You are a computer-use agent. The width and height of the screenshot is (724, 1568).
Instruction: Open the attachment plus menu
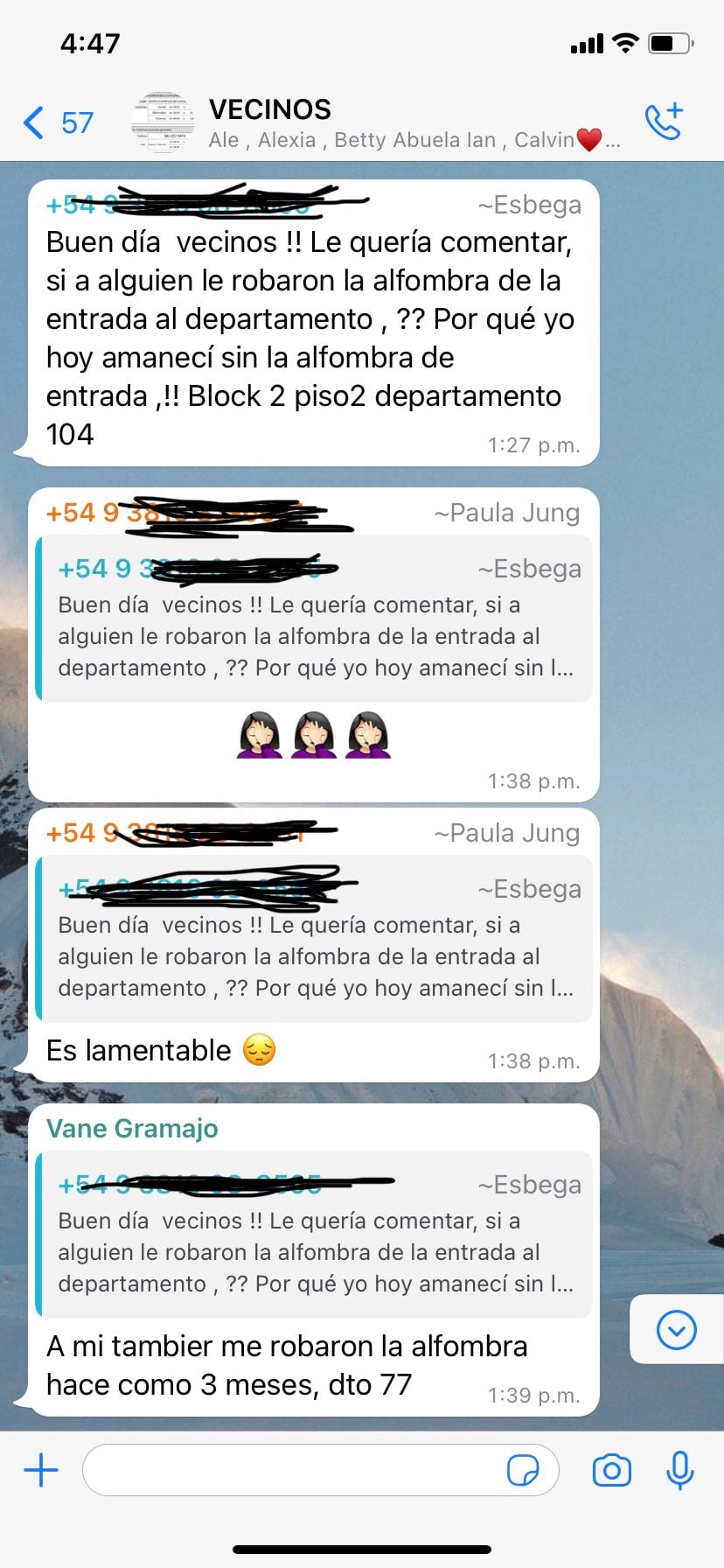click(x=41, y=1470)
